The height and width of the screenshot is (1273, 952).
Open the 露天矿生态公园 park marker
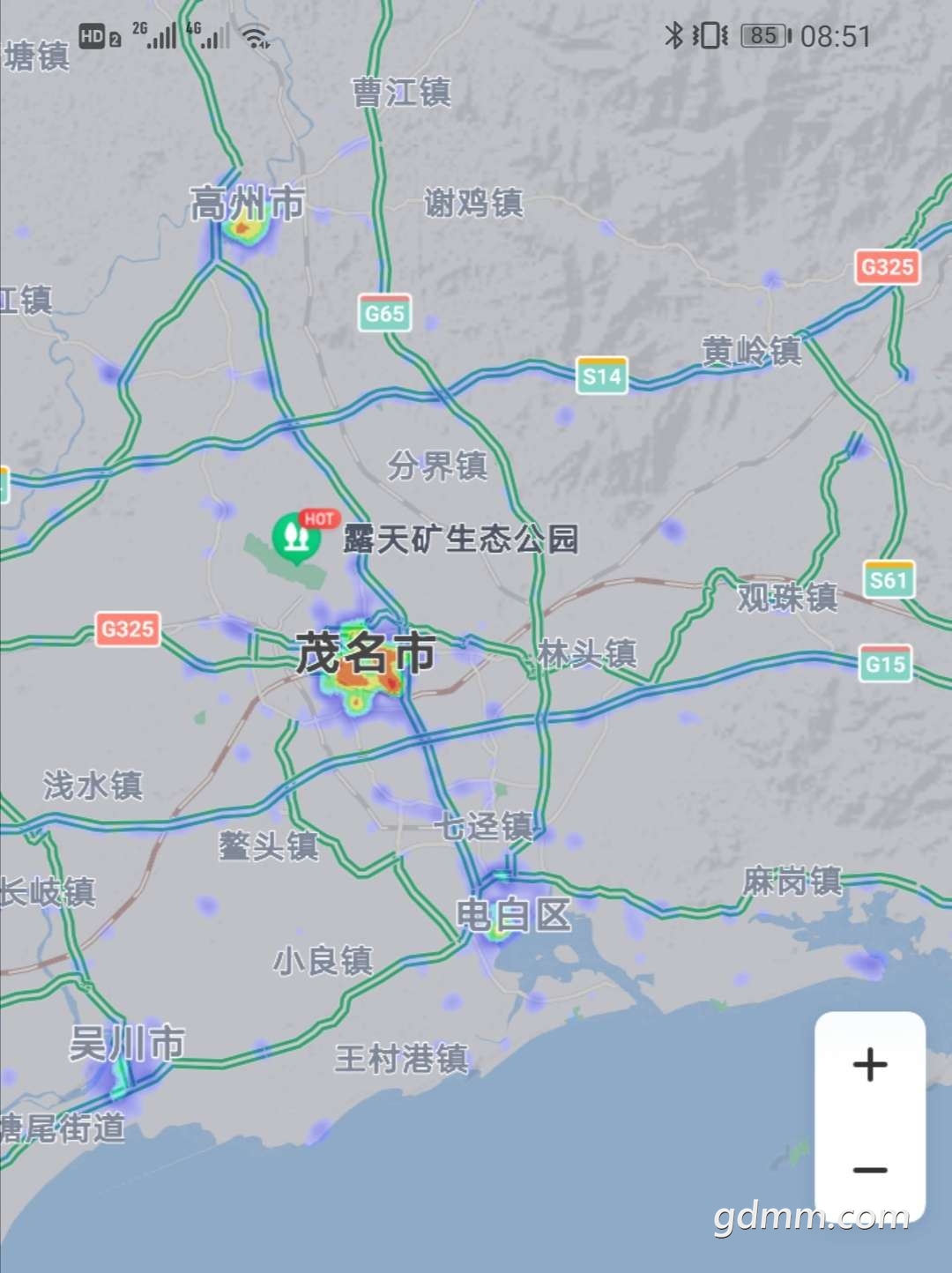pos(296,536)
